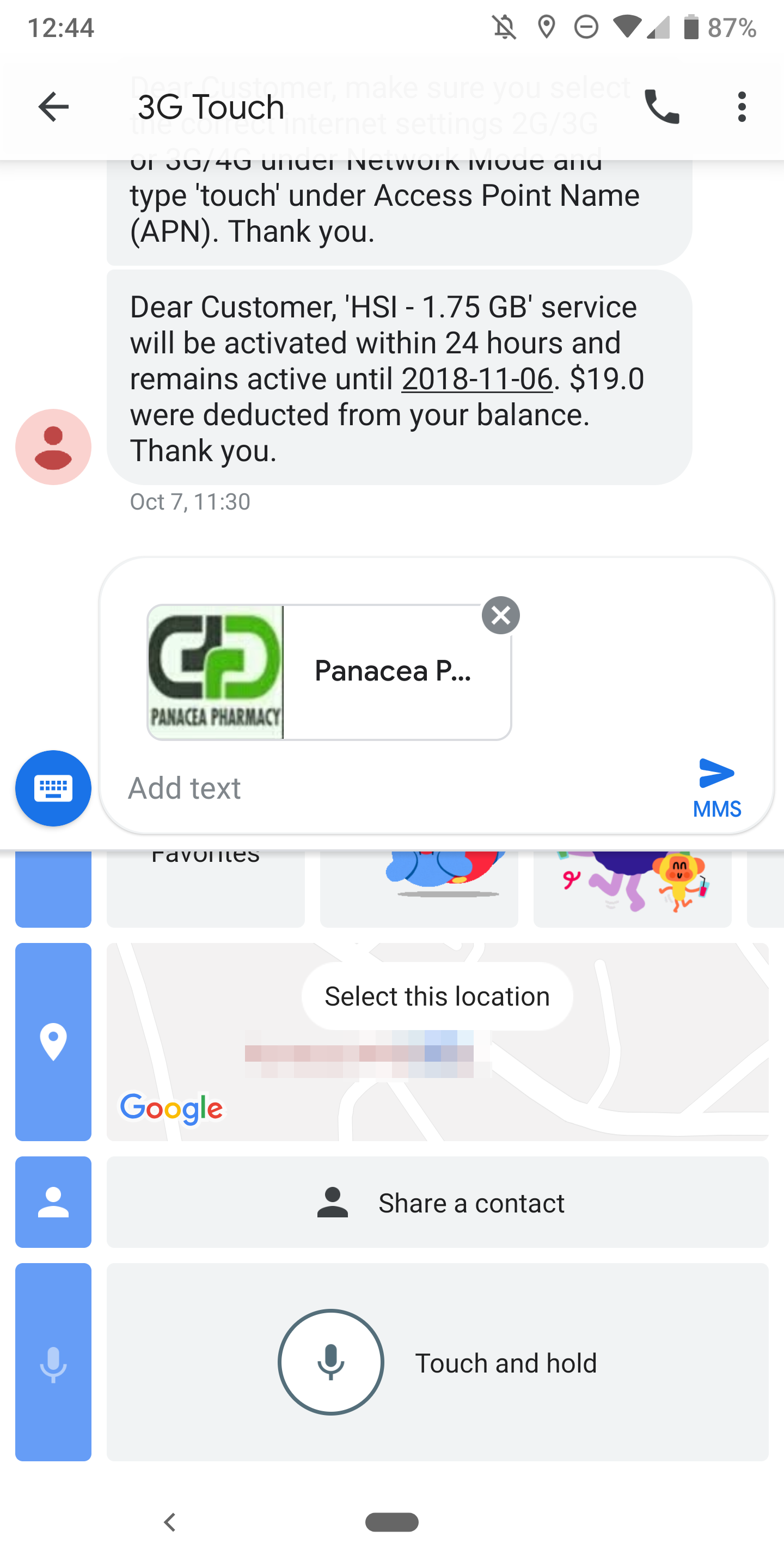Tap the system back button

(170, 1522)
